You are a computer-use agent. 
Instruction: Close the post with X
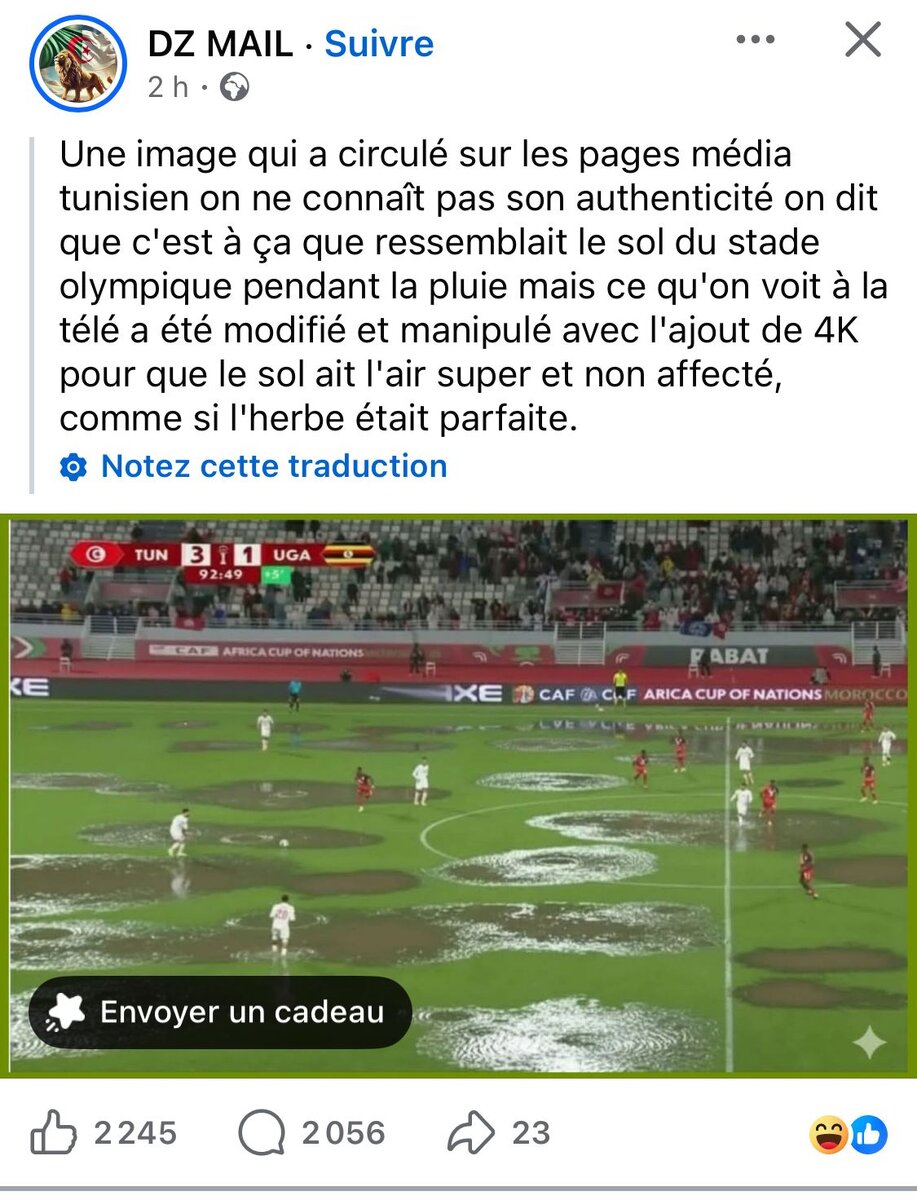pyautogui.click(x=862, y=40)
